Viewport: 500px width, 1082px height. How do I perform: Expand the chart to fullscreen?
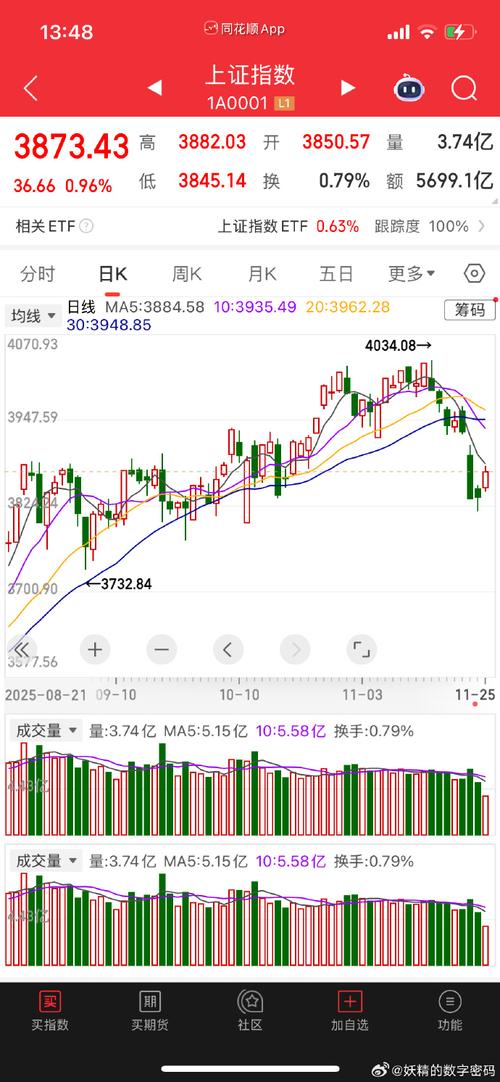tap(361, 649)
